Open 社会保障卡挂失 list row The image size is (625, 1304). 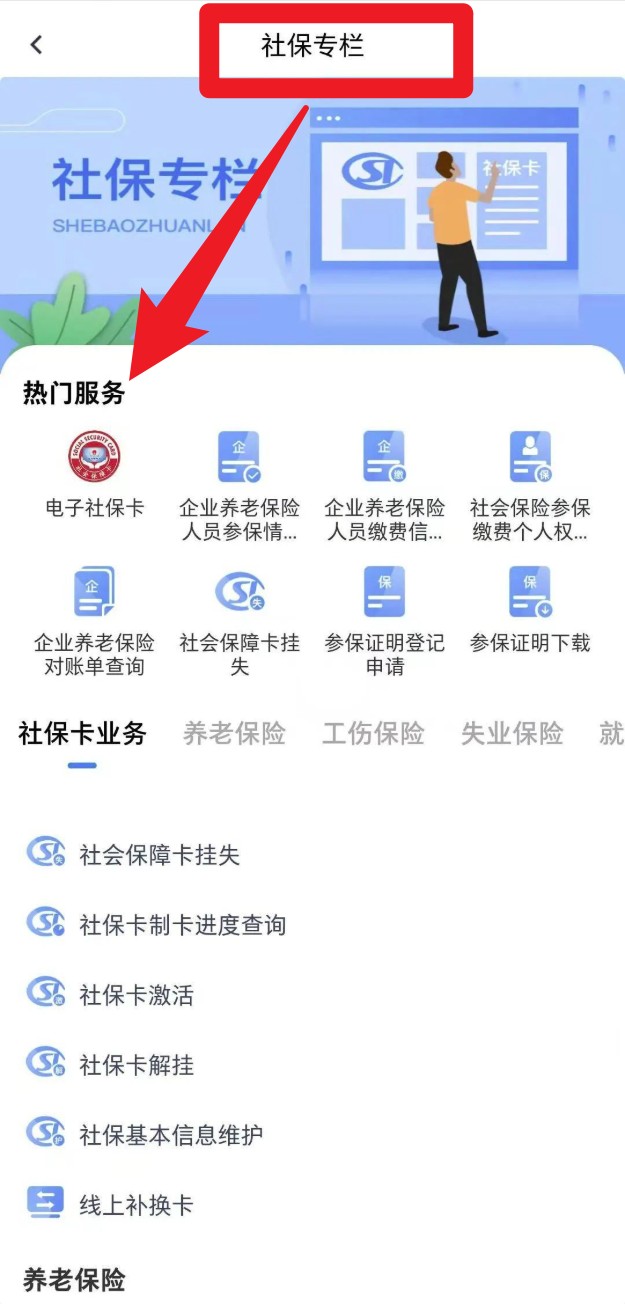pyautogui.click(x=159, y=855)
